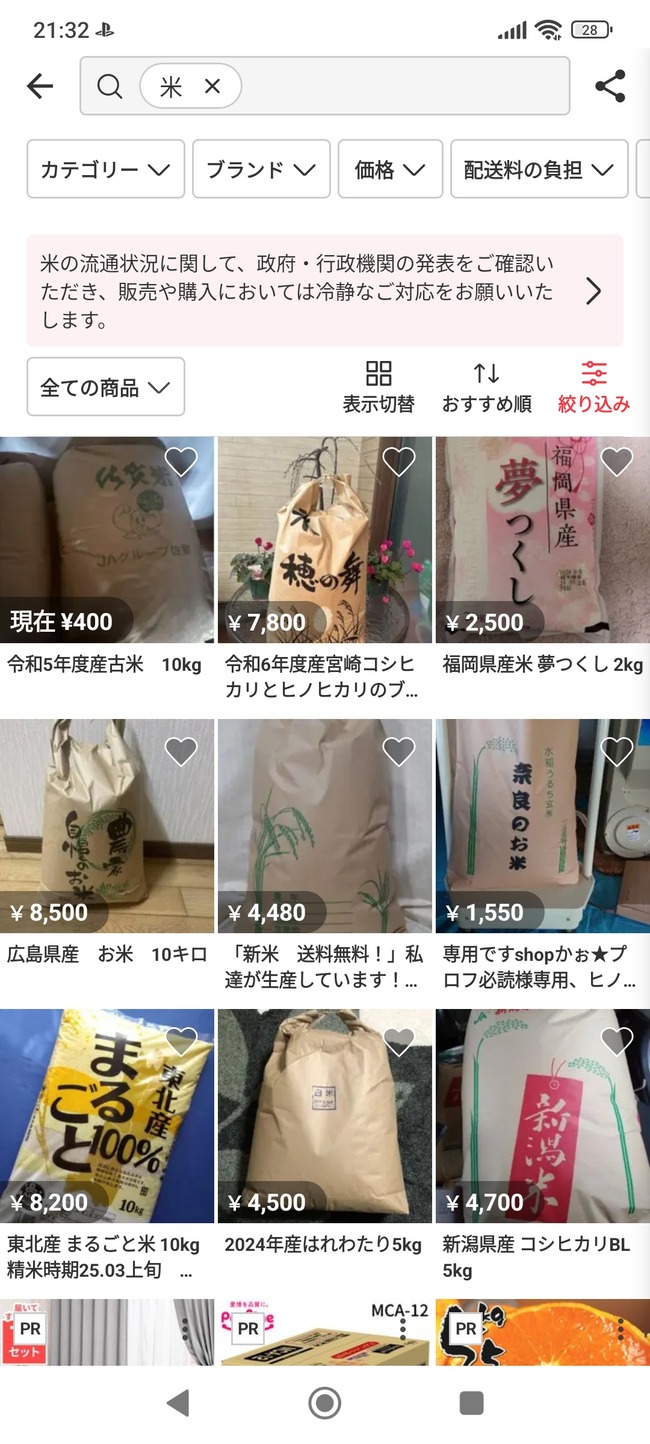The image size is (650, 1444).
Task: Switch layout with 表示切替
Action: coord(378,386)
